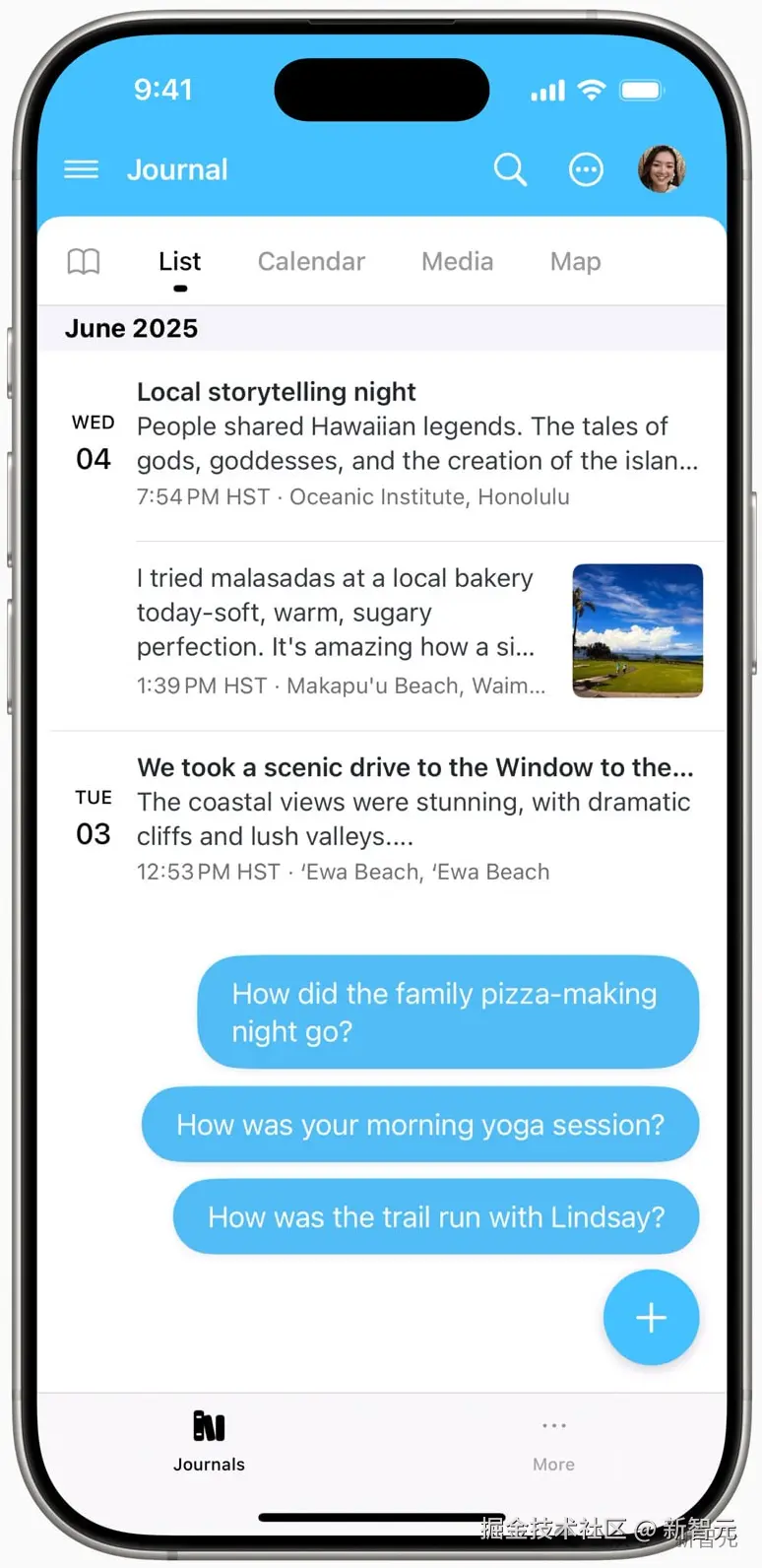Go to the Journals bottom tab
This screenshot has height=1568, width=762.
(209, 1441)
